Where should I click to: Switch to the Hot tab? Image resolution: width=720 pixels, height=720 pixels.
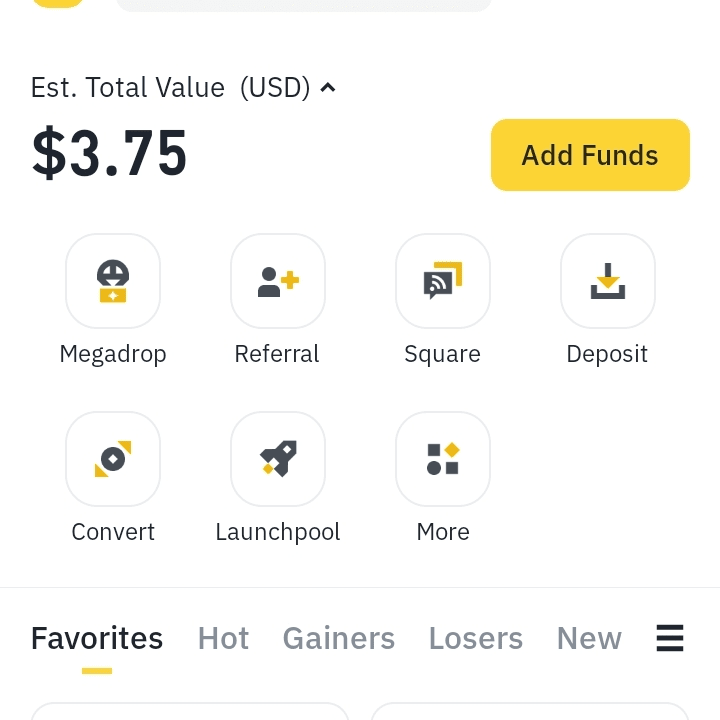tap(223, 638)
